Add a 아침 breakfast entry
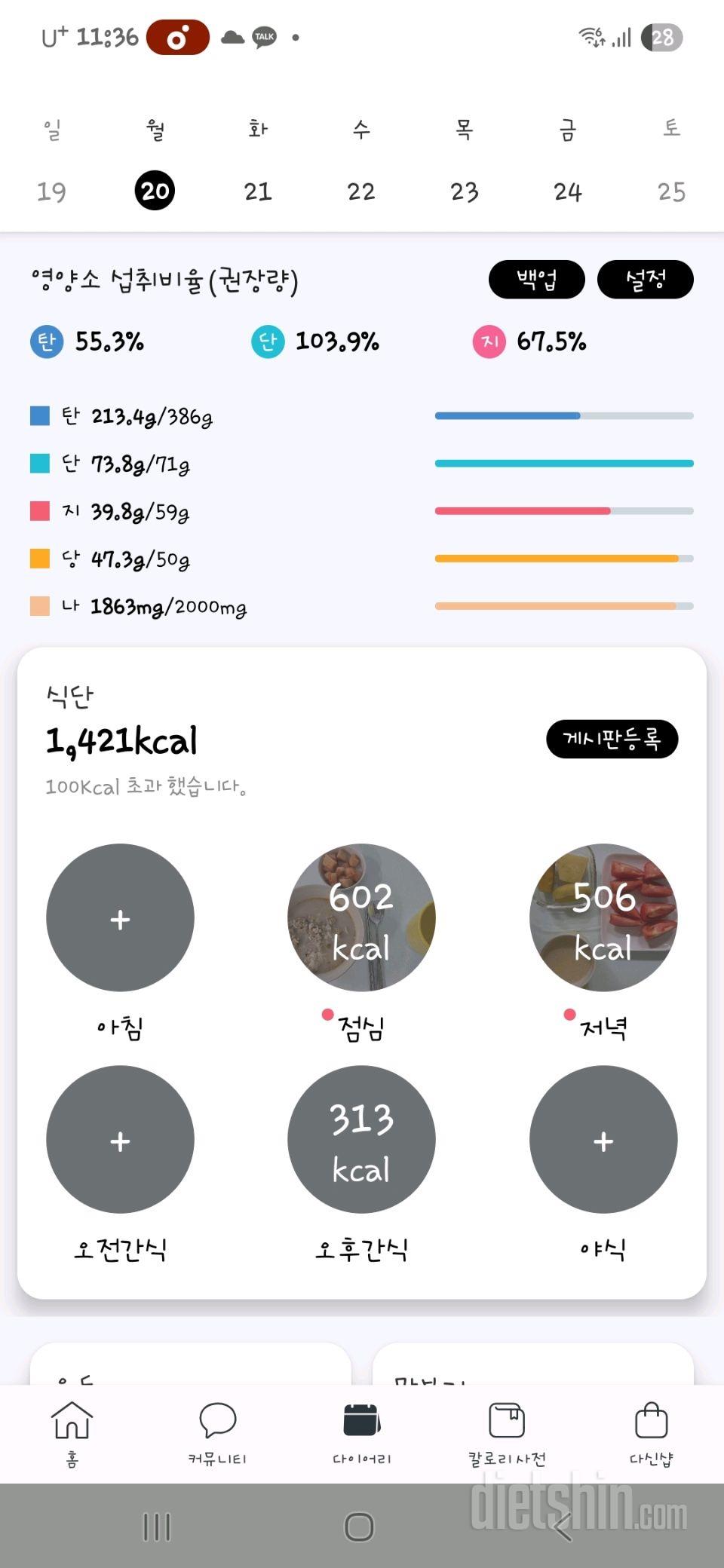The image size is (724, 1568). tap(120, 917)
